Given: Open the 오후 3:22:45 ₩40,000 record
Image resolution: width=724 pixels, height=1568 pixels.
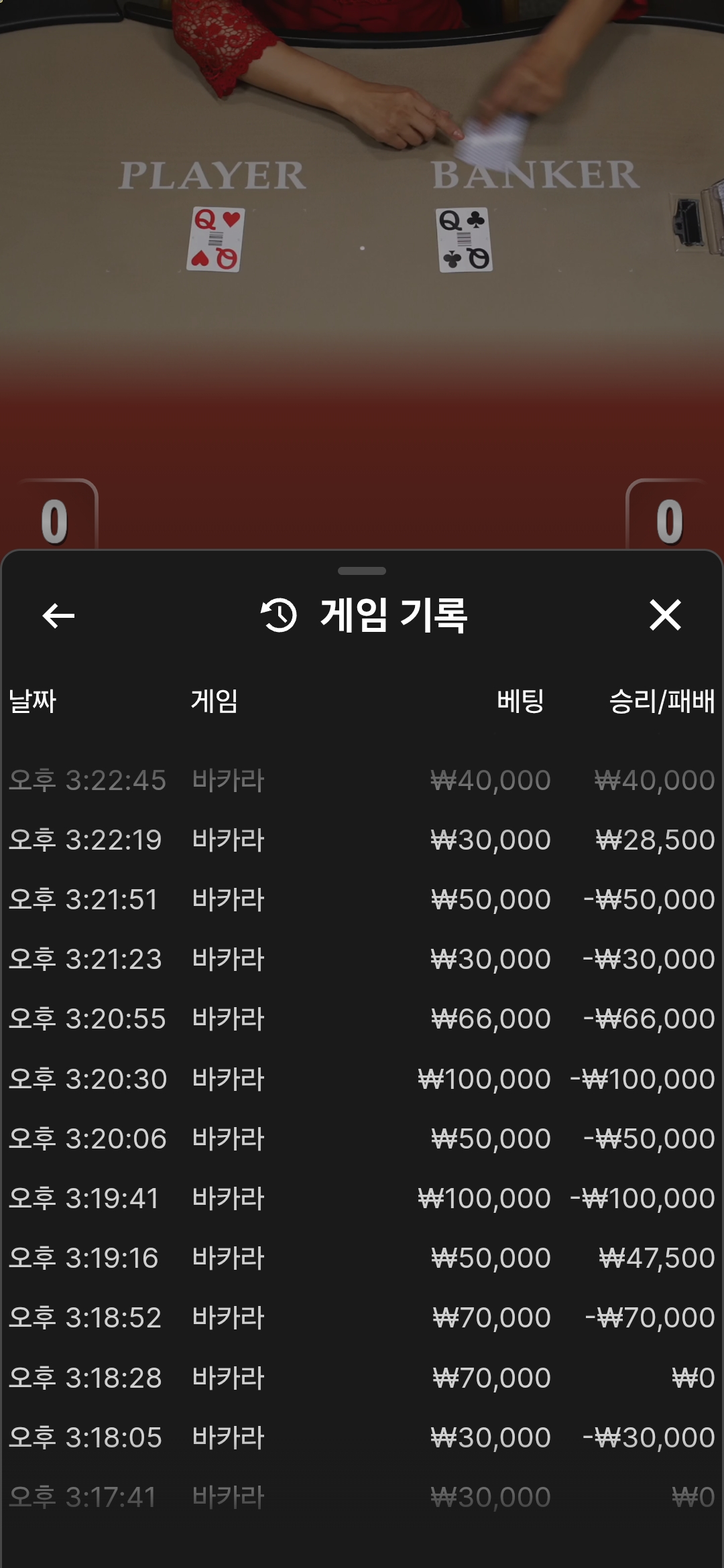Looking at the screenshot, I should pos(362,780).
